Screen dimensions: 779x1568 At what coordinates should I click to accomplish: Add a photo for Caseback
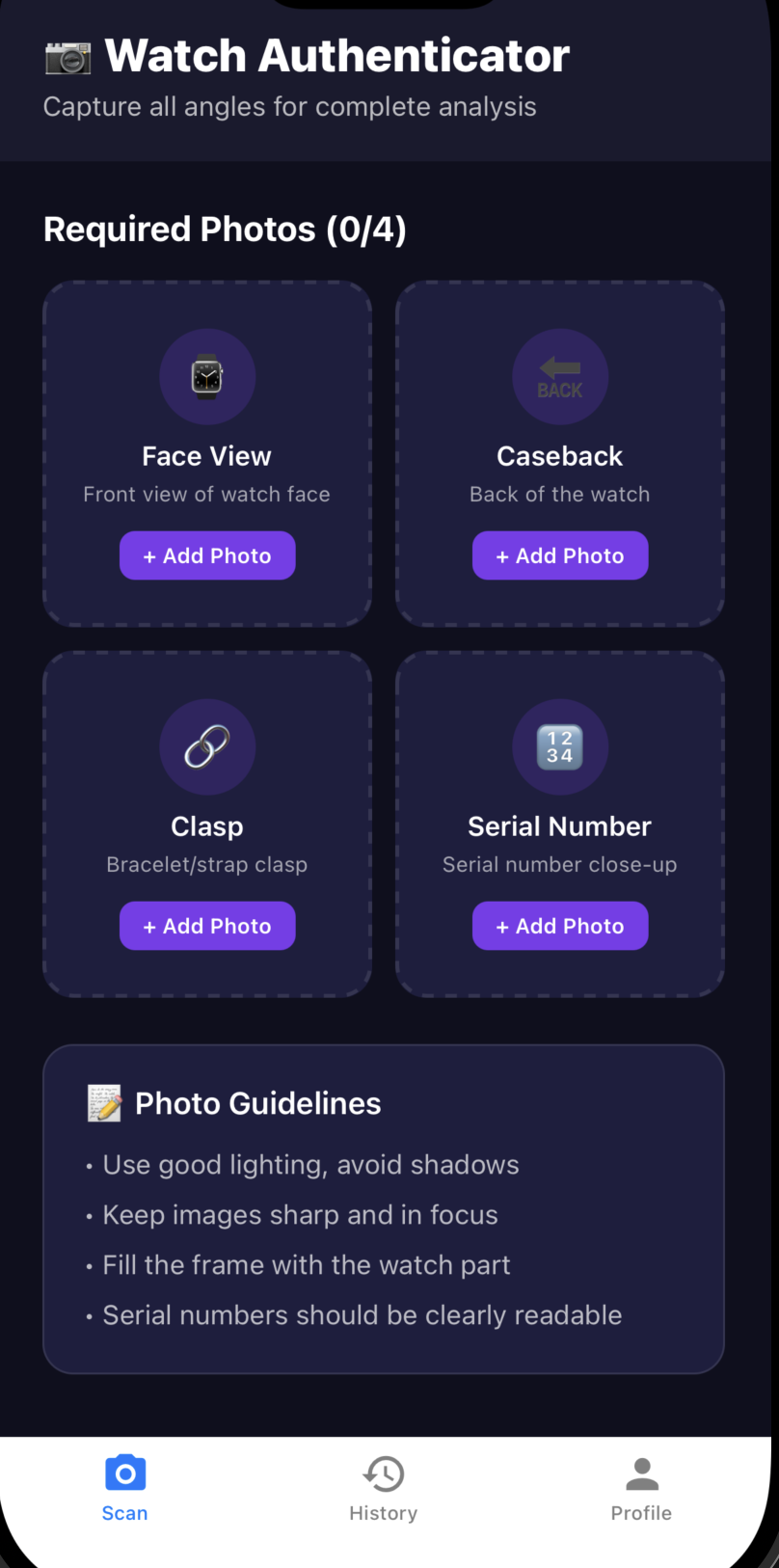(x=560, y=555)
